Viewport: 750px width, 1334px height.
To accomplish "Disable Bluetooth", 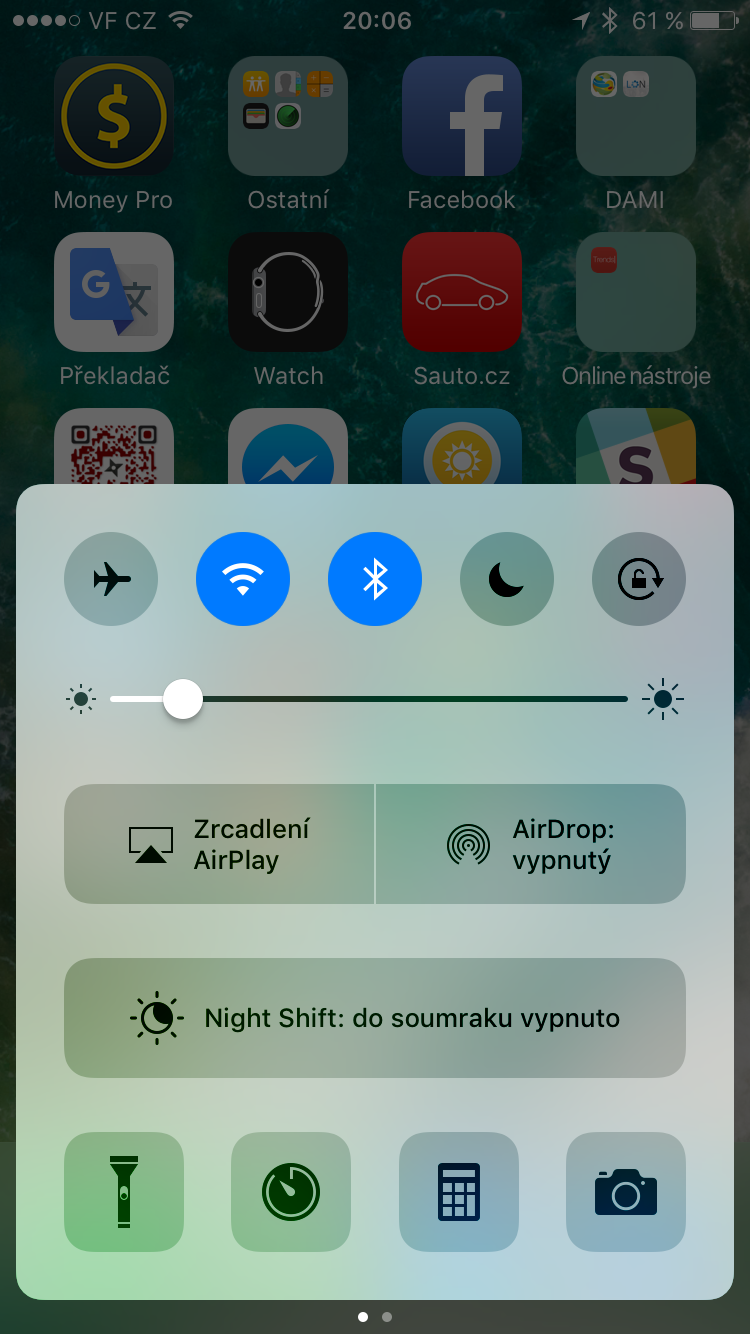I will click(375, 579).
